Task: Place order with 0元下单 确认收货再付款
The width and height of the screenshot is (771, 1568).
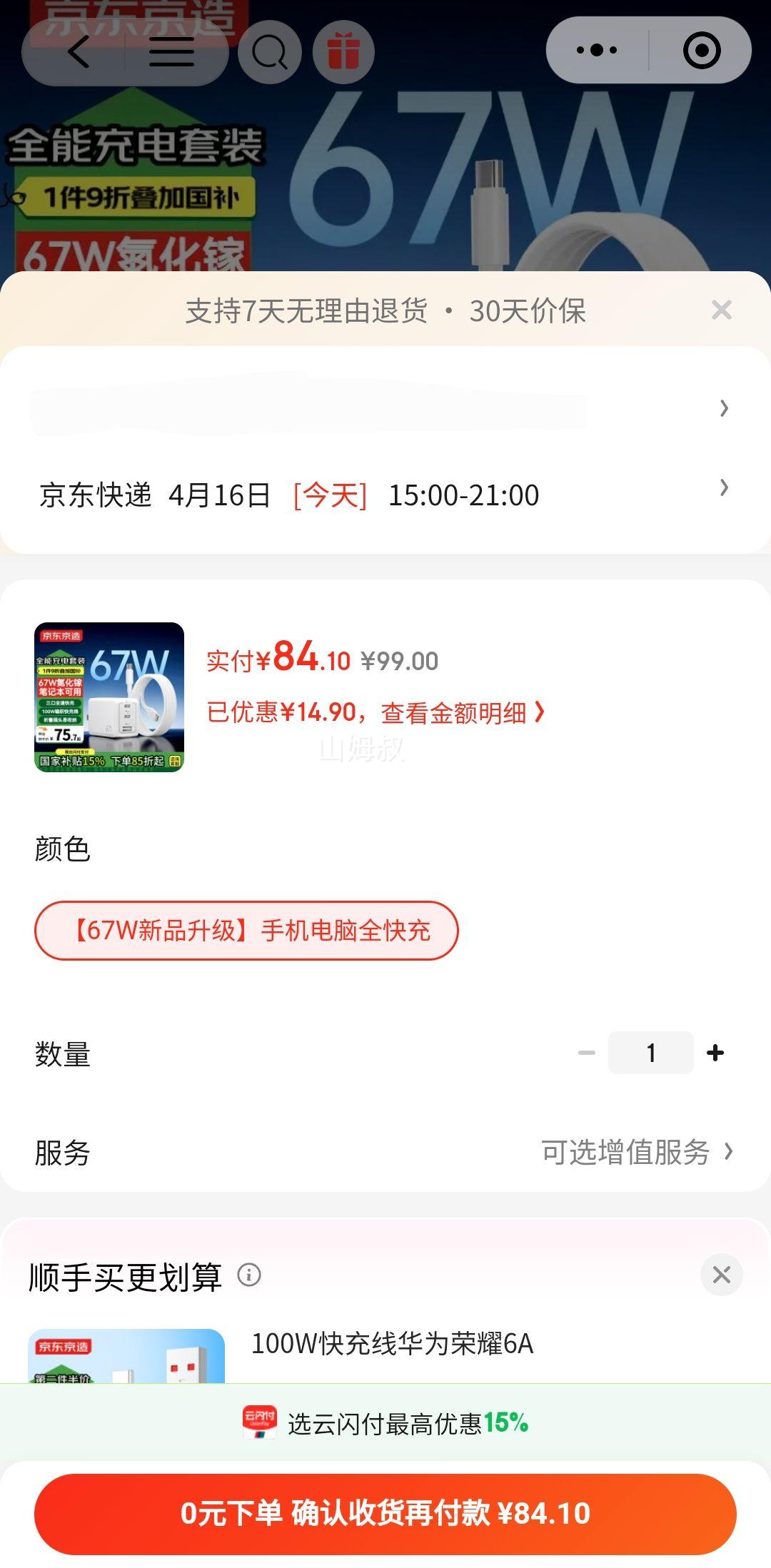Action: [x=385, y=1513]
